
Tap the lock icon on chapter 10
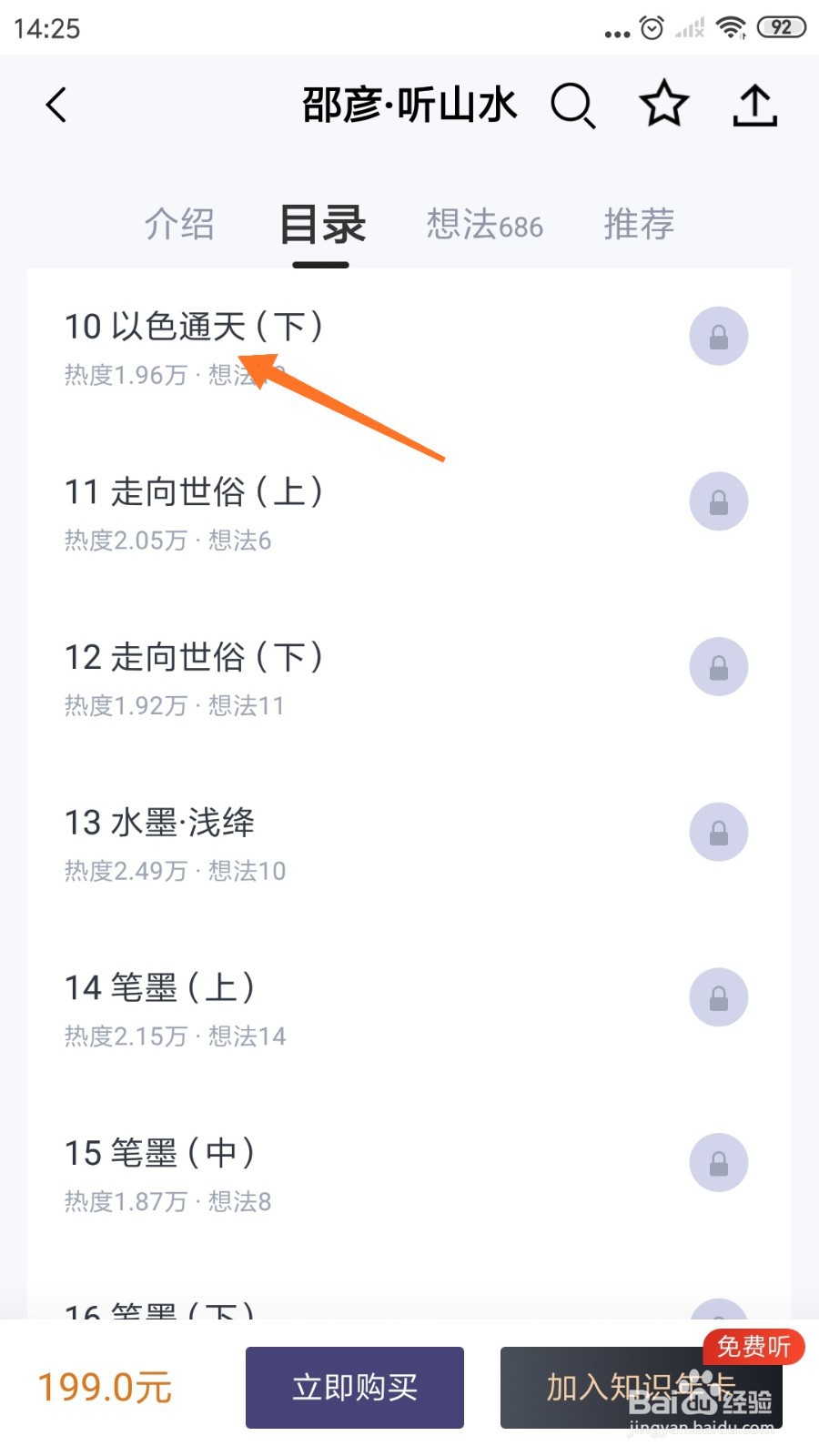[719, 336]
